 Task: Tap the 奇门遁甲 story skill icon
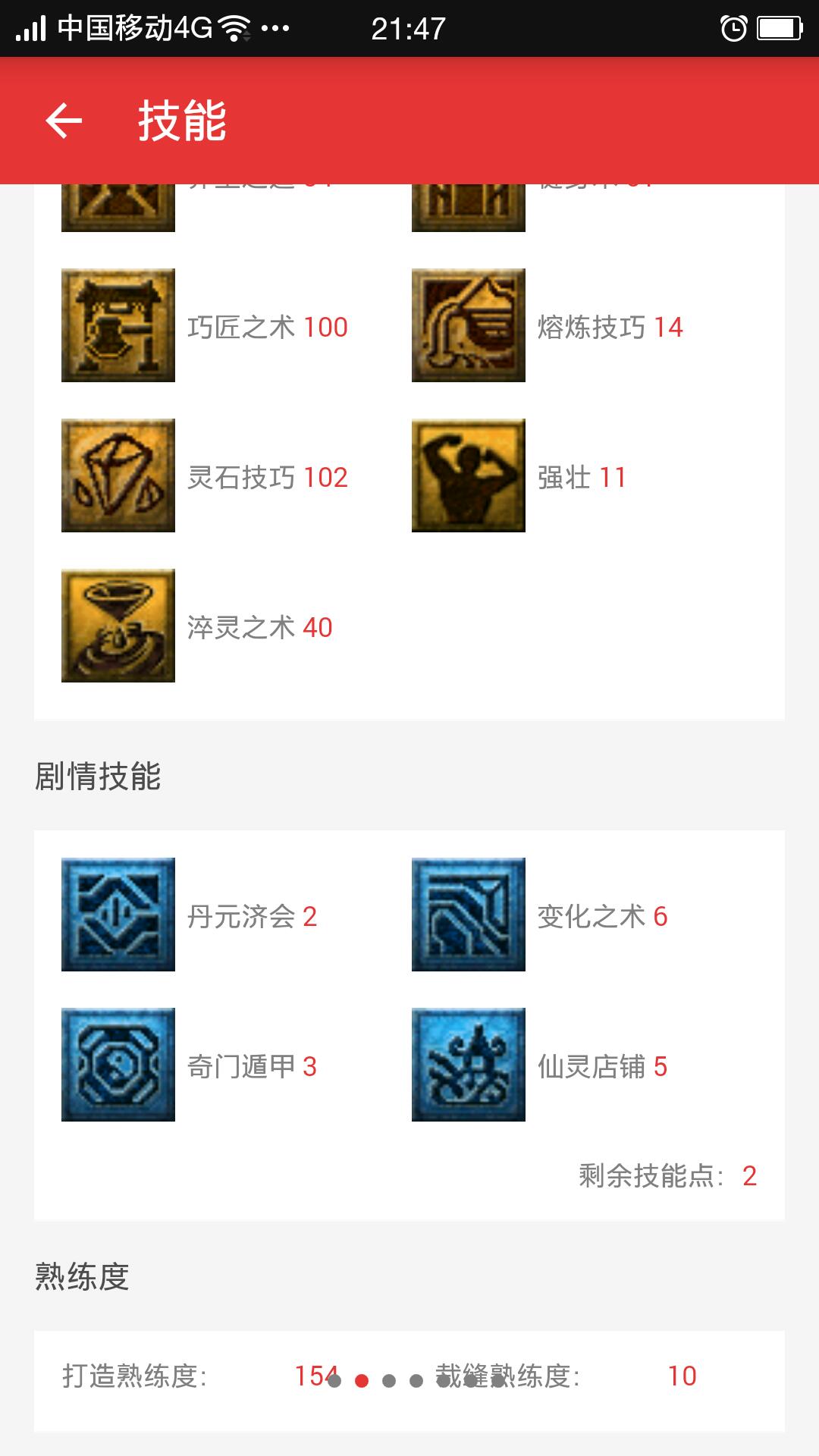pyautogui.click(x=118, y=1065)
